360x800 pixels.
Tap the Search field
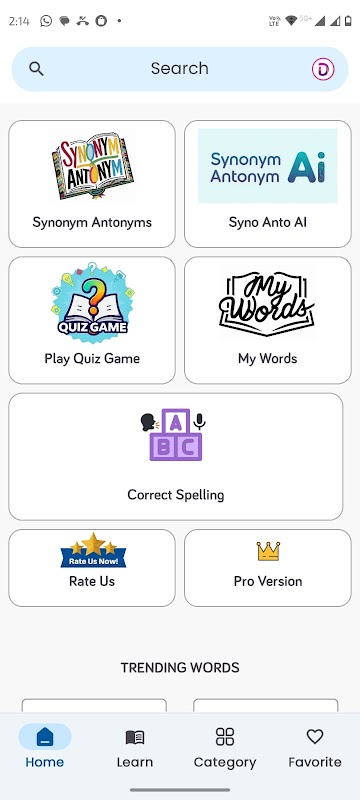point(179,69)
